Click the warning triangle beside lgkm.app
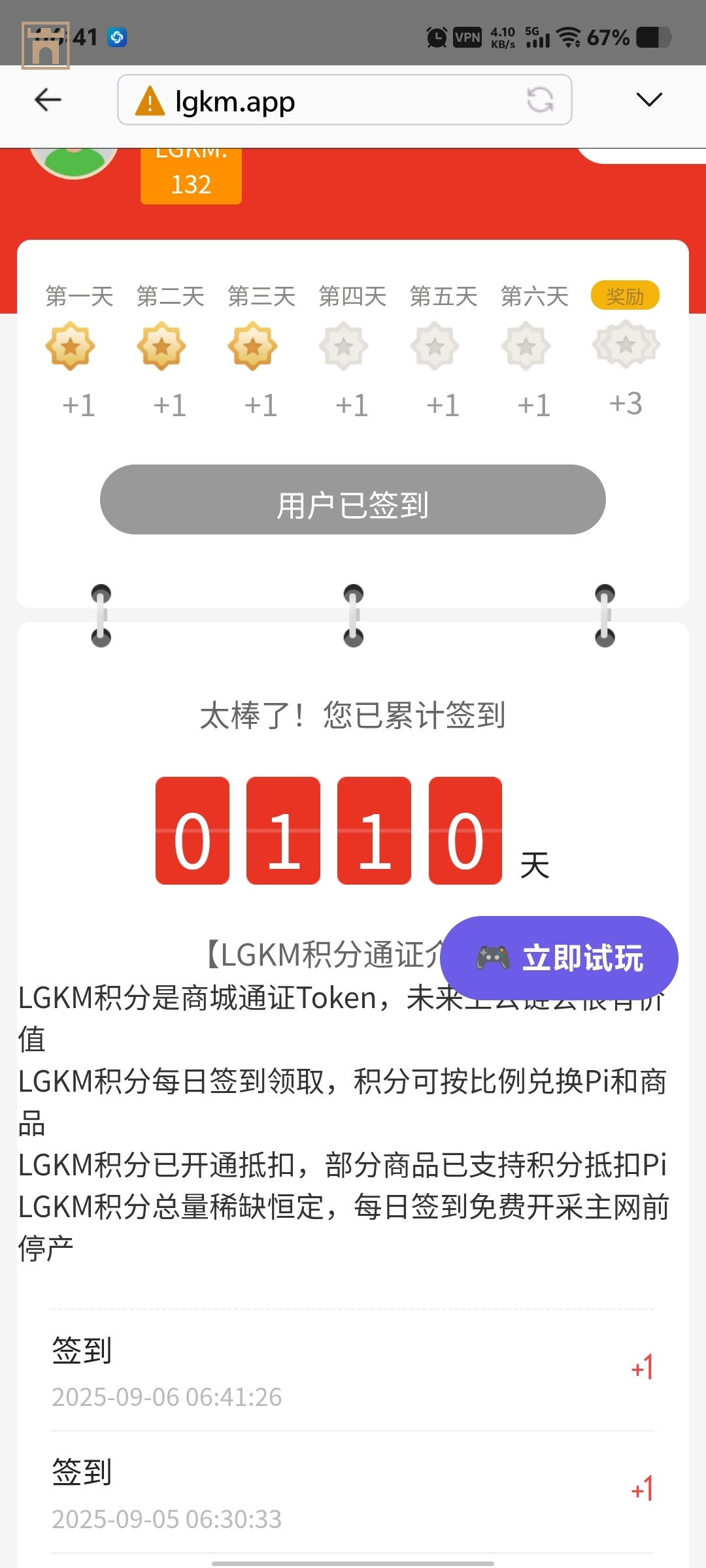Viewport: 706px width, 1568px height. (149, 101)
